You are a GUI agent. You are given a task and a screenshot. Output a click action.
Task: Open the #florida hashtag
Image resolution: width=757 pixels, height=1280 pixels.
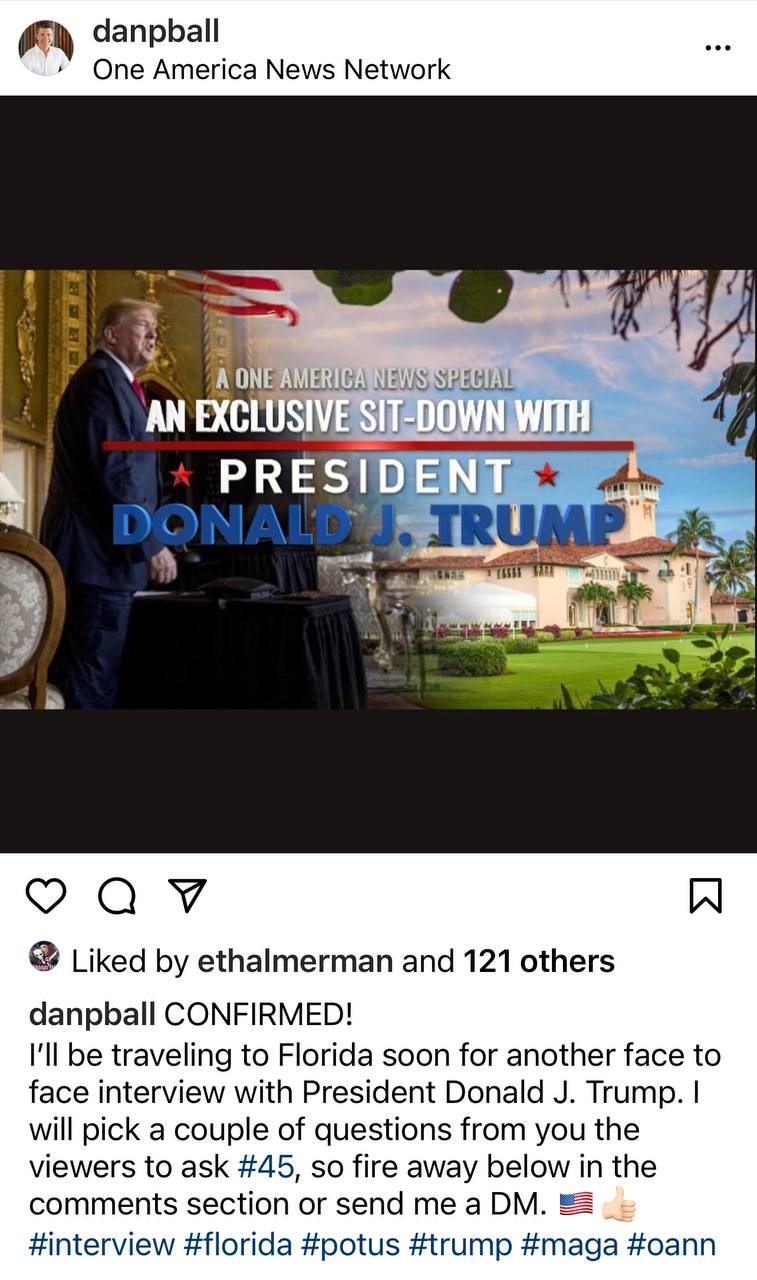[238, 1245]
